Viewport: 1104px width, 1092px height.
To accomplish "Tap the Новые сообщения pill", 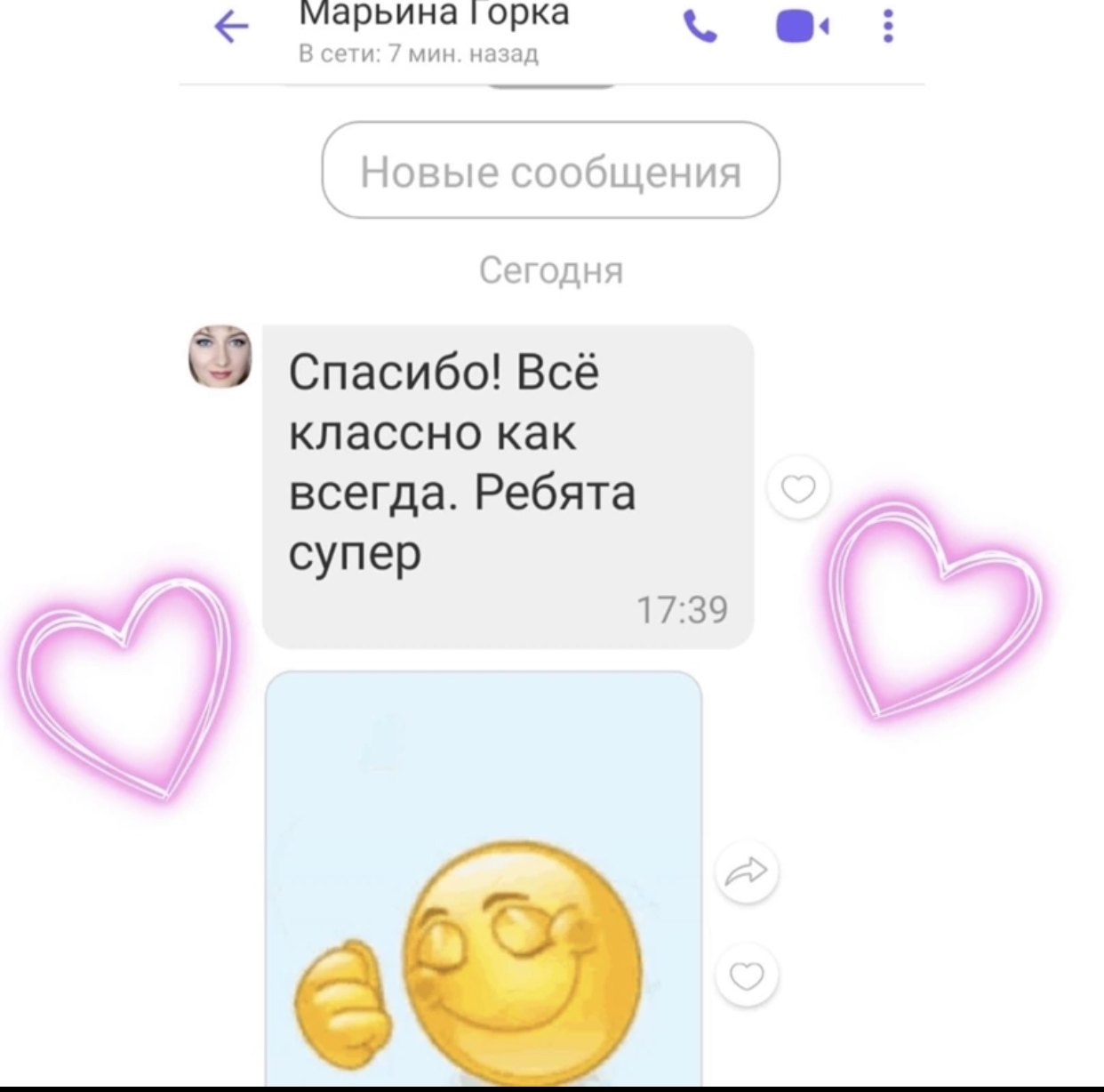I will click(x=550, y=171).
